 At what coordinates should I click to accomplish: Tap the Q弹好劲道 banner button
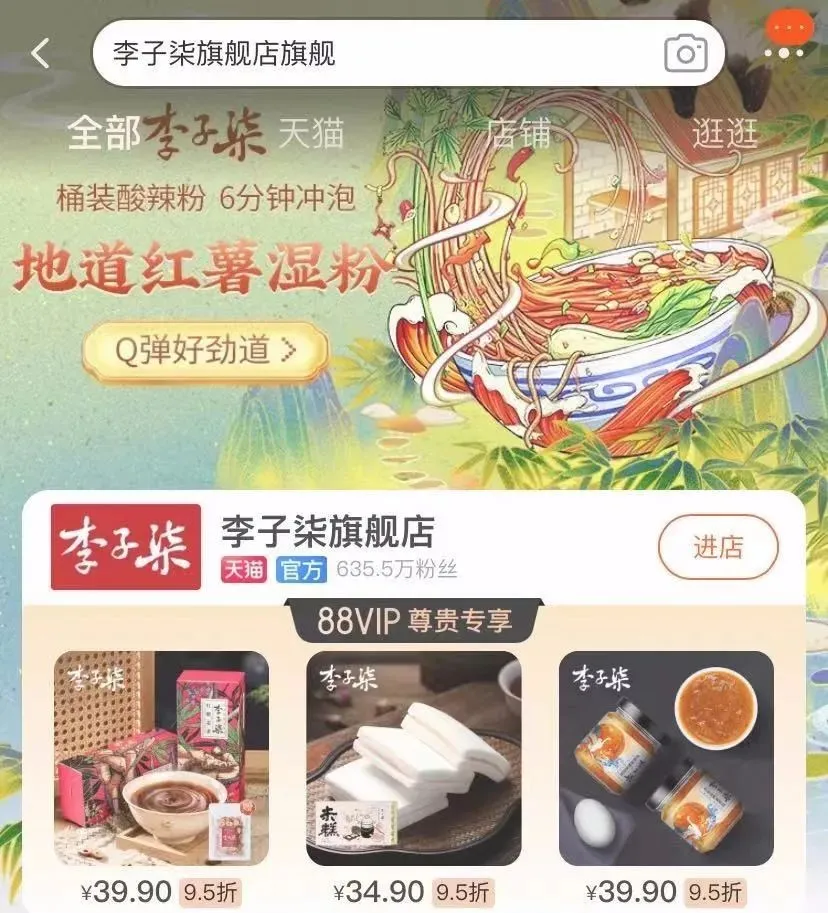pos(207,350)
